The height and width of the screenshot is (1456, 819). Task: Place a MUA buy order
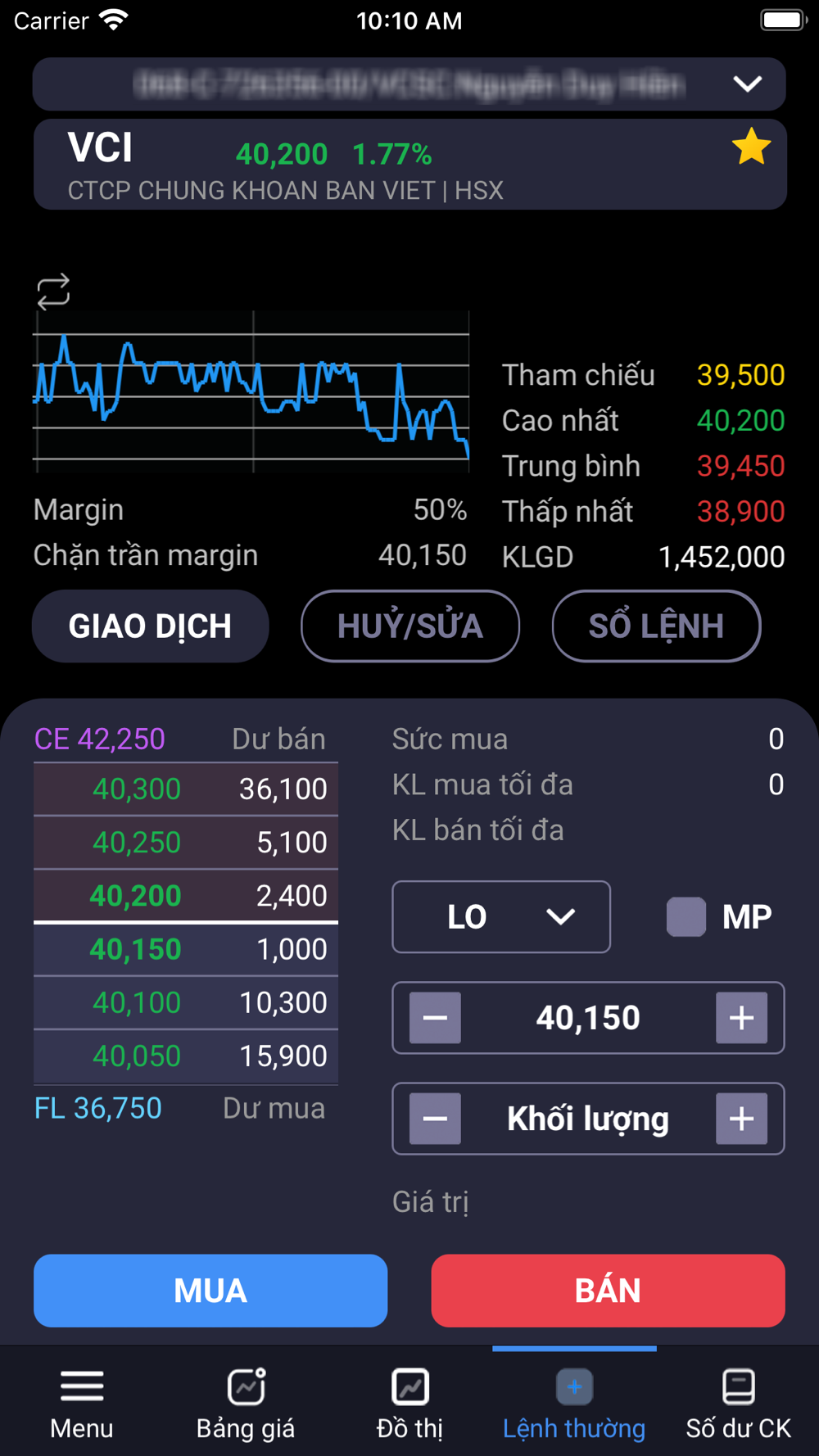click(x=210, y=1291)
